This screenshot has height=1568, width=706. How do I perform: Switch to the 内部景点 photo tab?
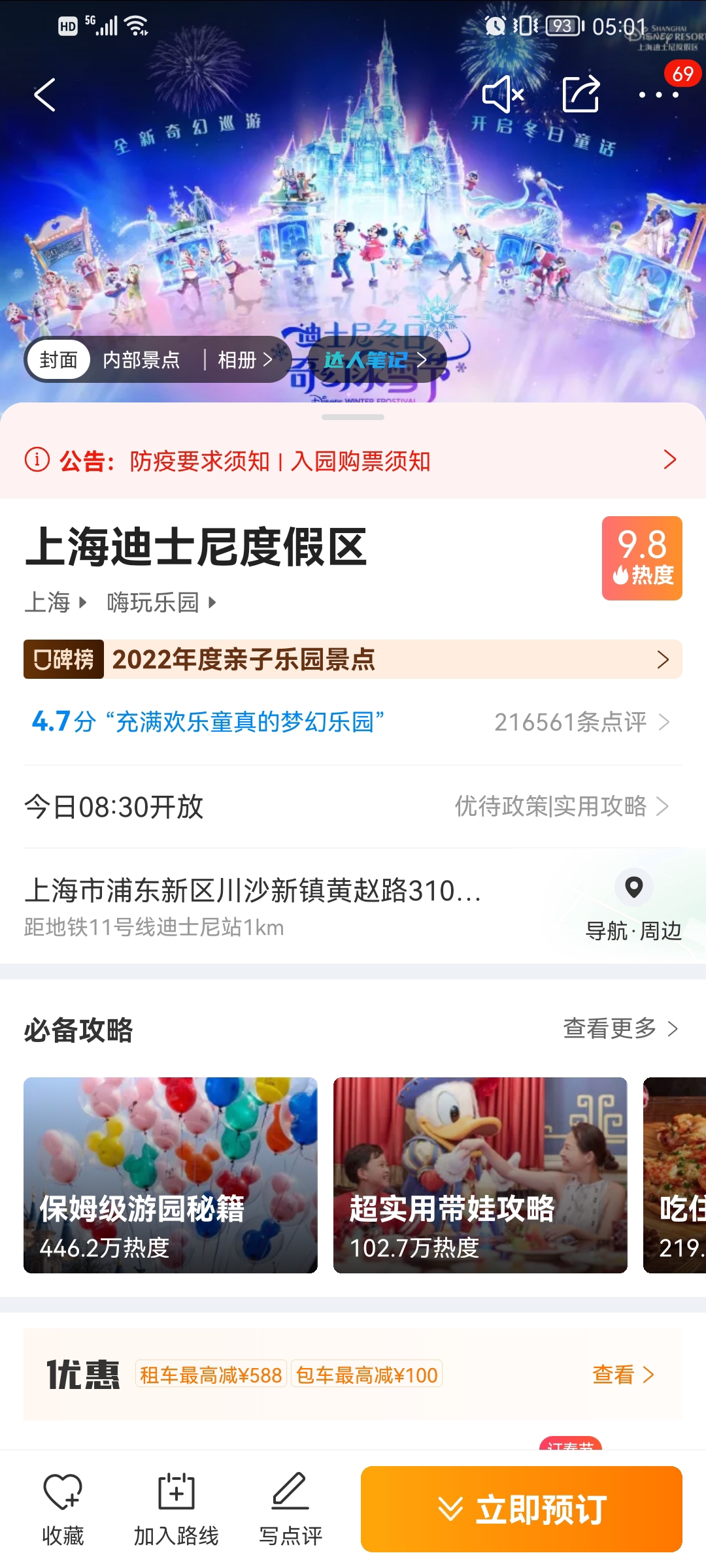click(141, 360)
